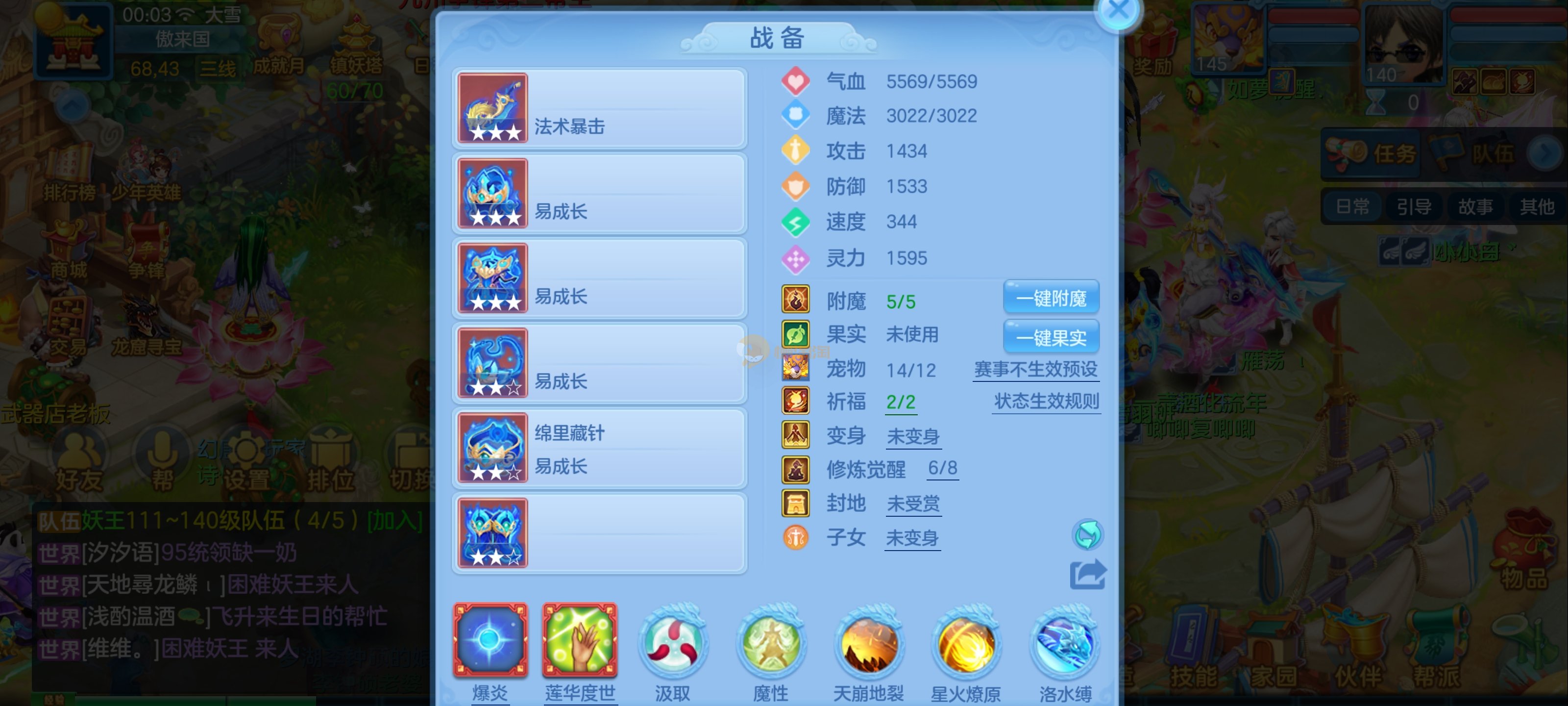
Task: Tap the refresh icon above the share icon
Action: coord(1087,535)
